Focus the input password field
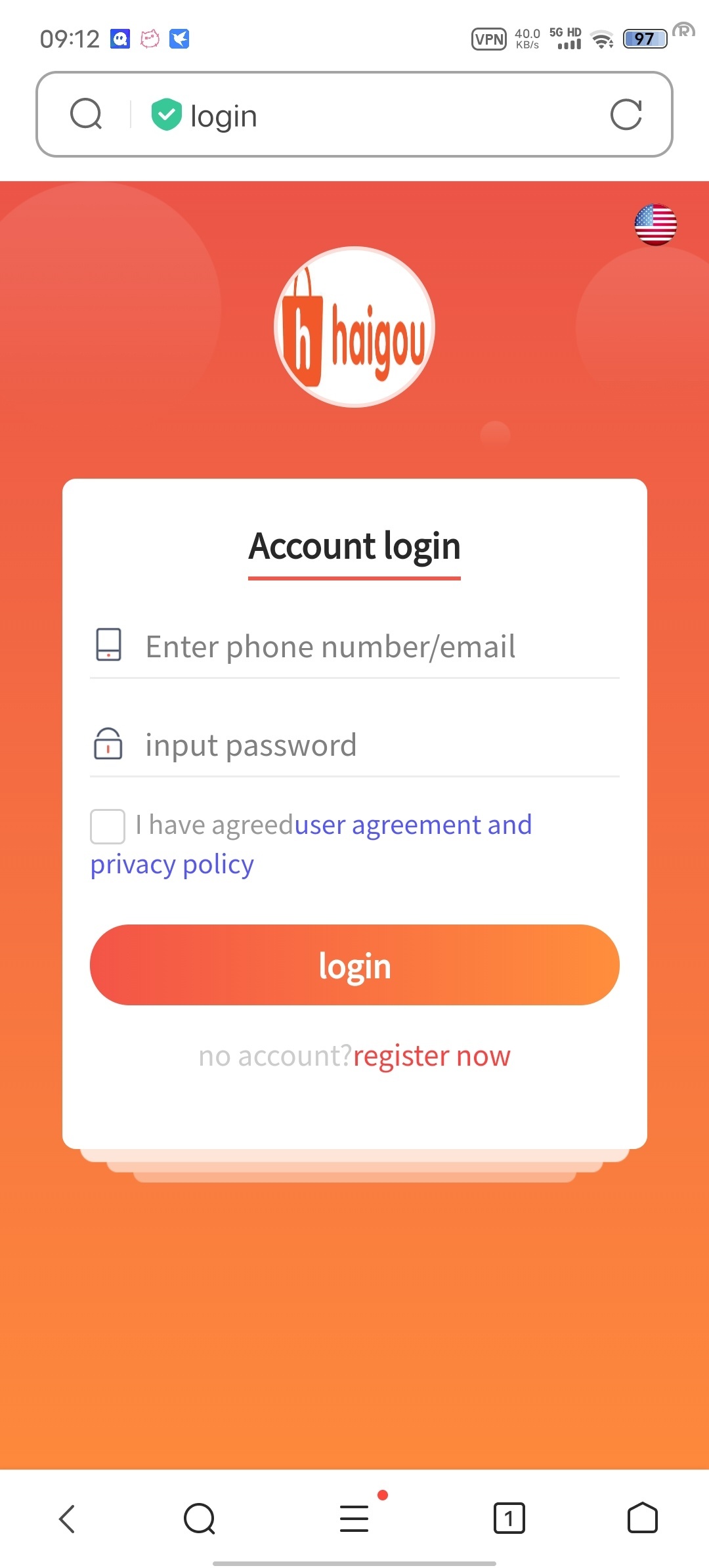Viewport: 709px width, 1568px height. pos(381,745)
